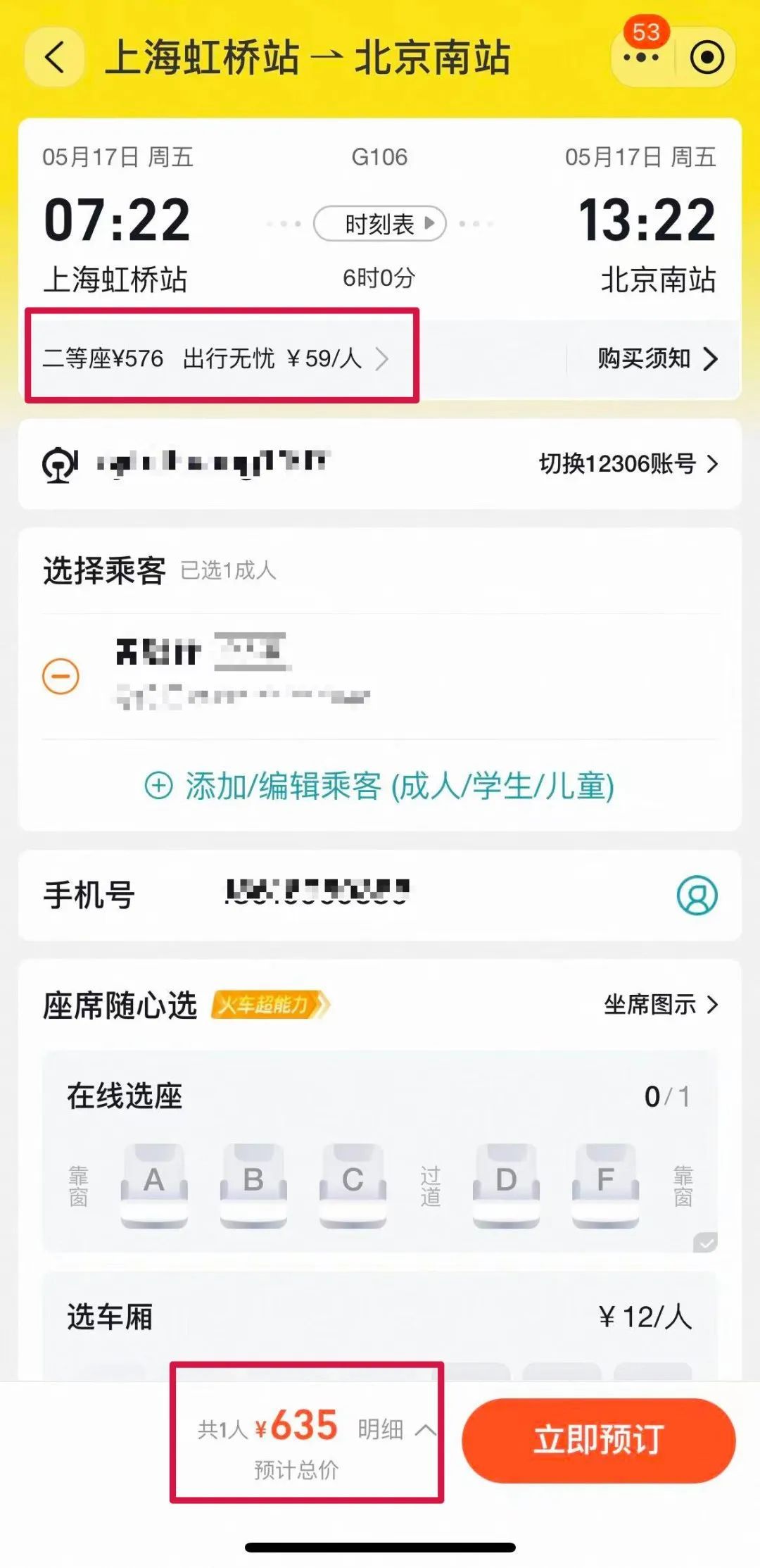Enable the checkbox in the seat selection corner
760x1568 pixels.
point(705,1241)
